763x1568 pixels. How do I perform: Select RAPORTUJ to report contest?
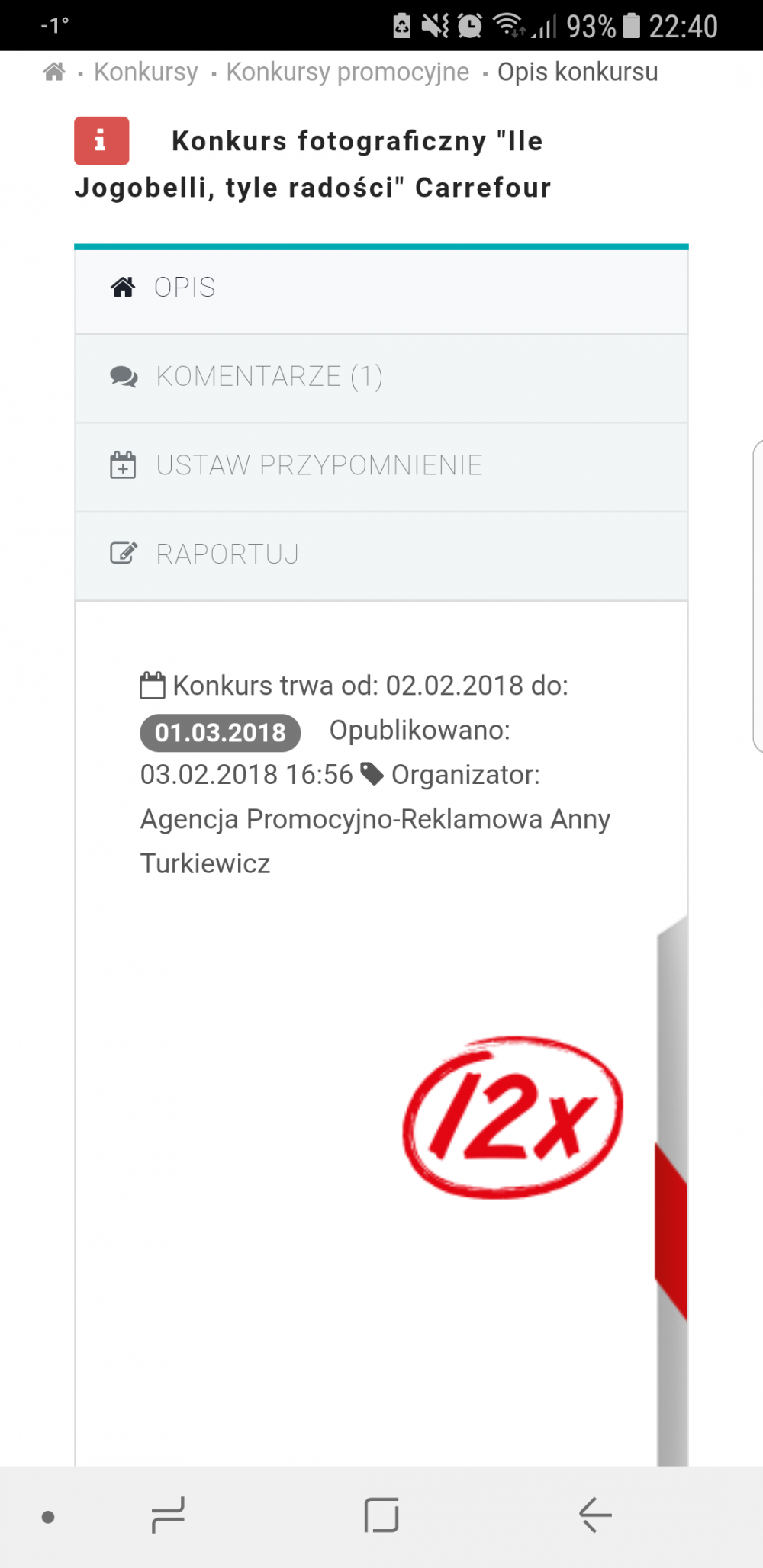click(381, 554)
